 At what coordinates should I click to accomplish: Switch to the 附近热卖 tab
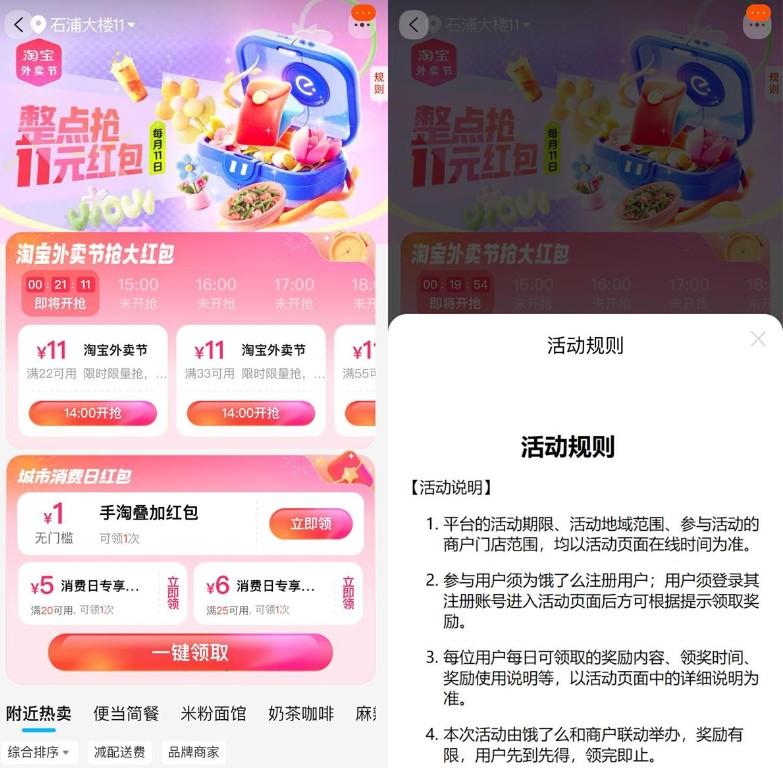[x=39, y=713]
